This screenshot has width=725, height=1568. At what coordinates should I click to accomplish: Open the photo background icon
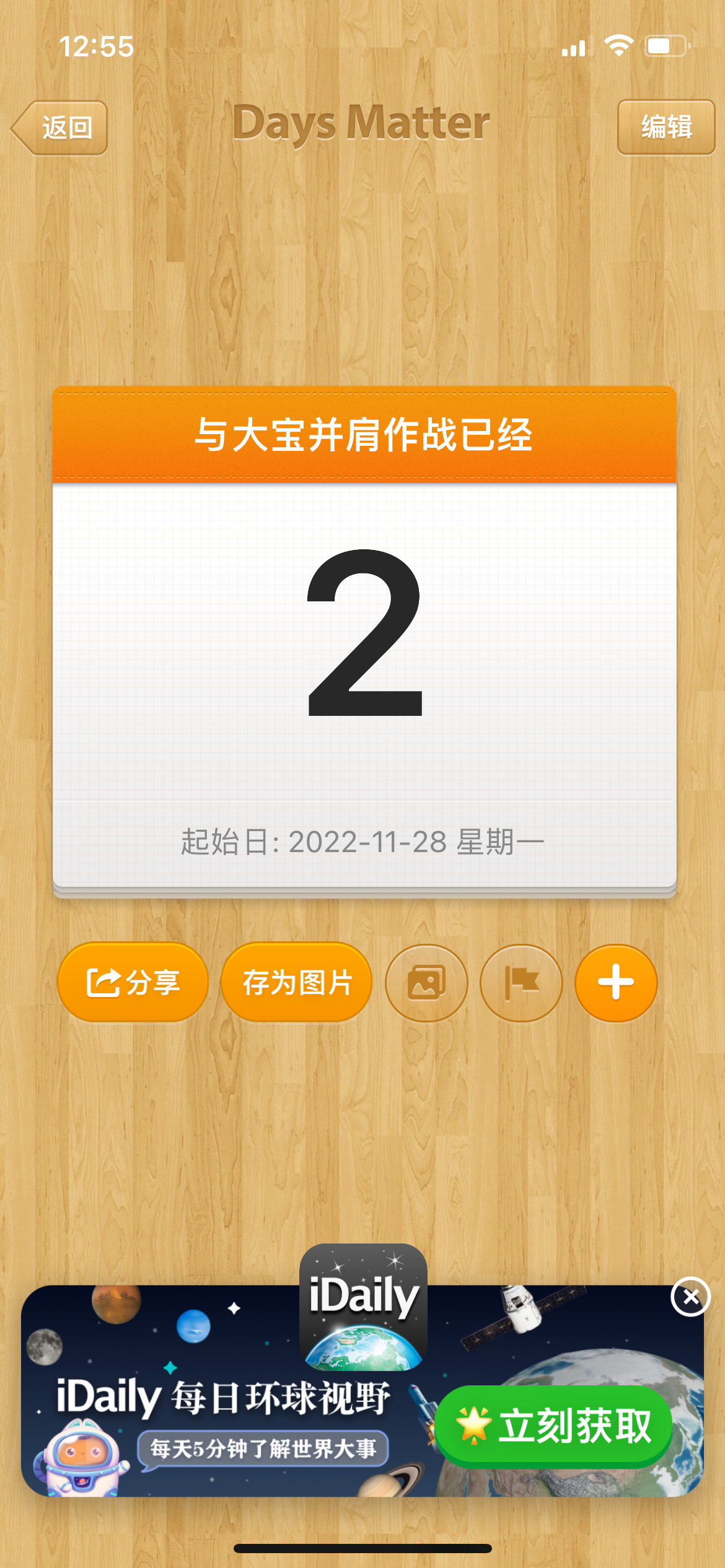pyautogui.click(x=426, y=983)
